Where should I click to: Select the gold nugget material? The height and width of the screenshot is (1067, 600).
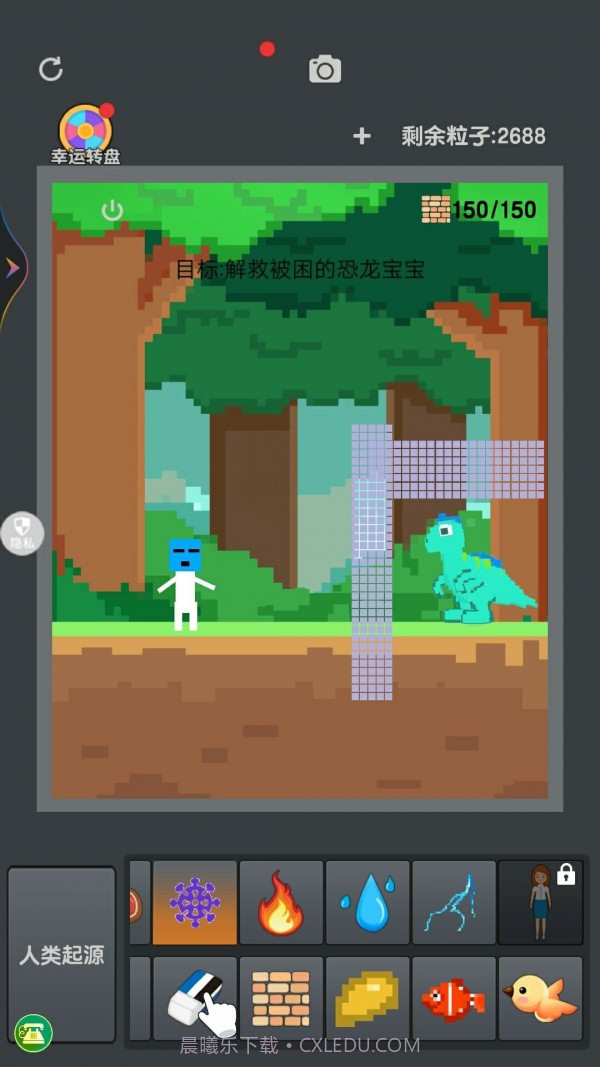point(368,998)
